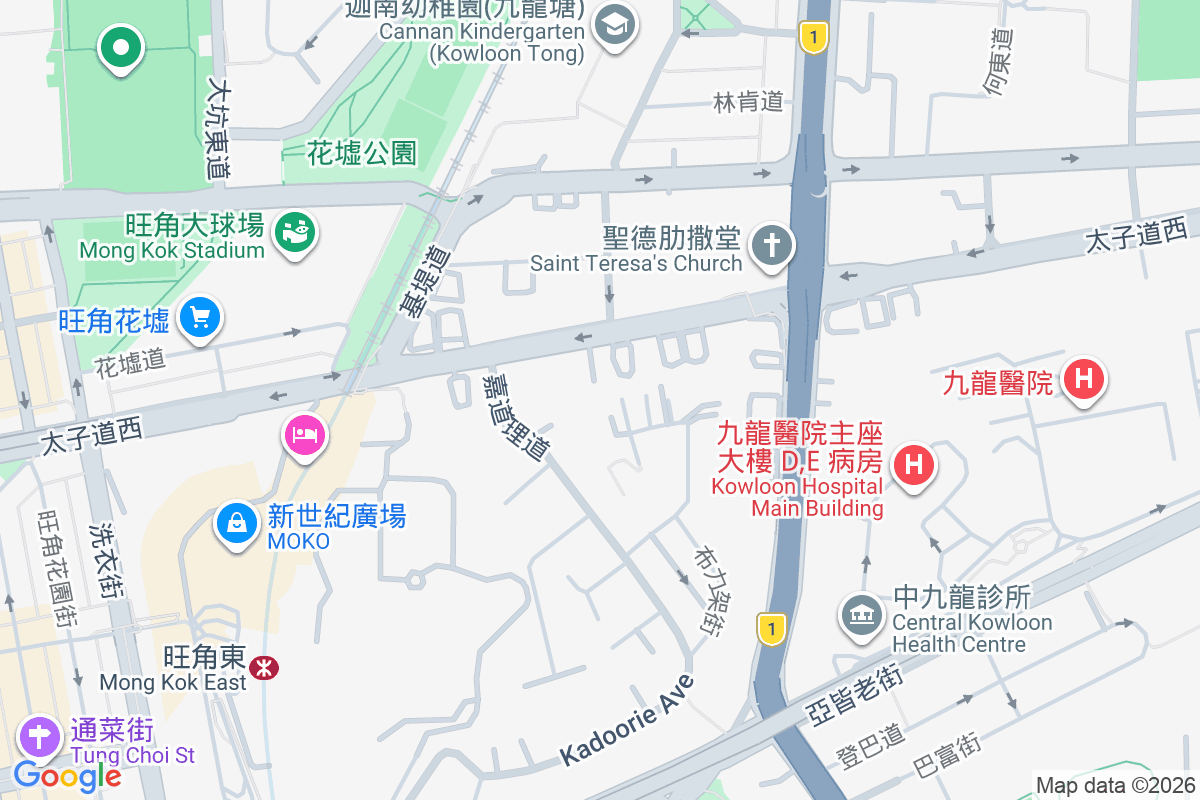
Task: Select the 旺角花墟 shopping cart marker
Action: point(199,319)
